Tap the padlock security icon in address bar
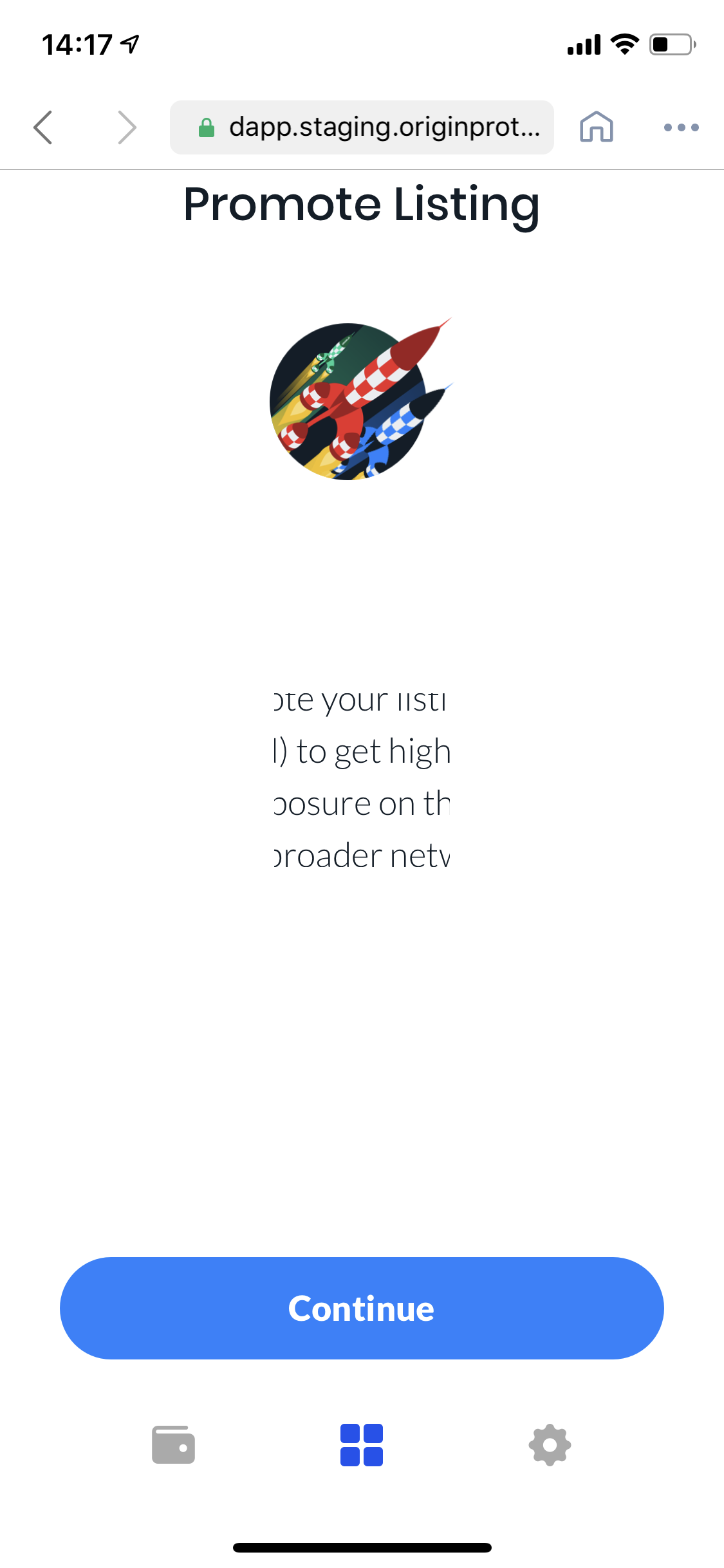Viewport: 724px width, 1568px height. click(x=207, y=127)
